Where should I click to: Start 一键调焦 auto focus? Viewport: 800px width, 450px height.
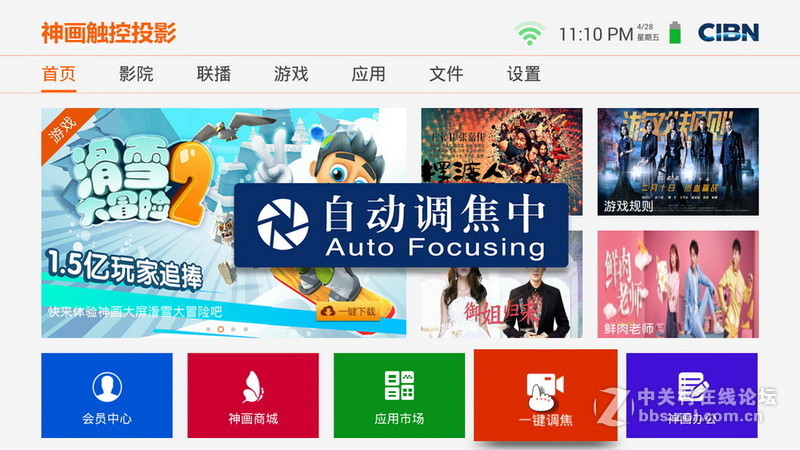pyautogui.click(x=545, y=395)
